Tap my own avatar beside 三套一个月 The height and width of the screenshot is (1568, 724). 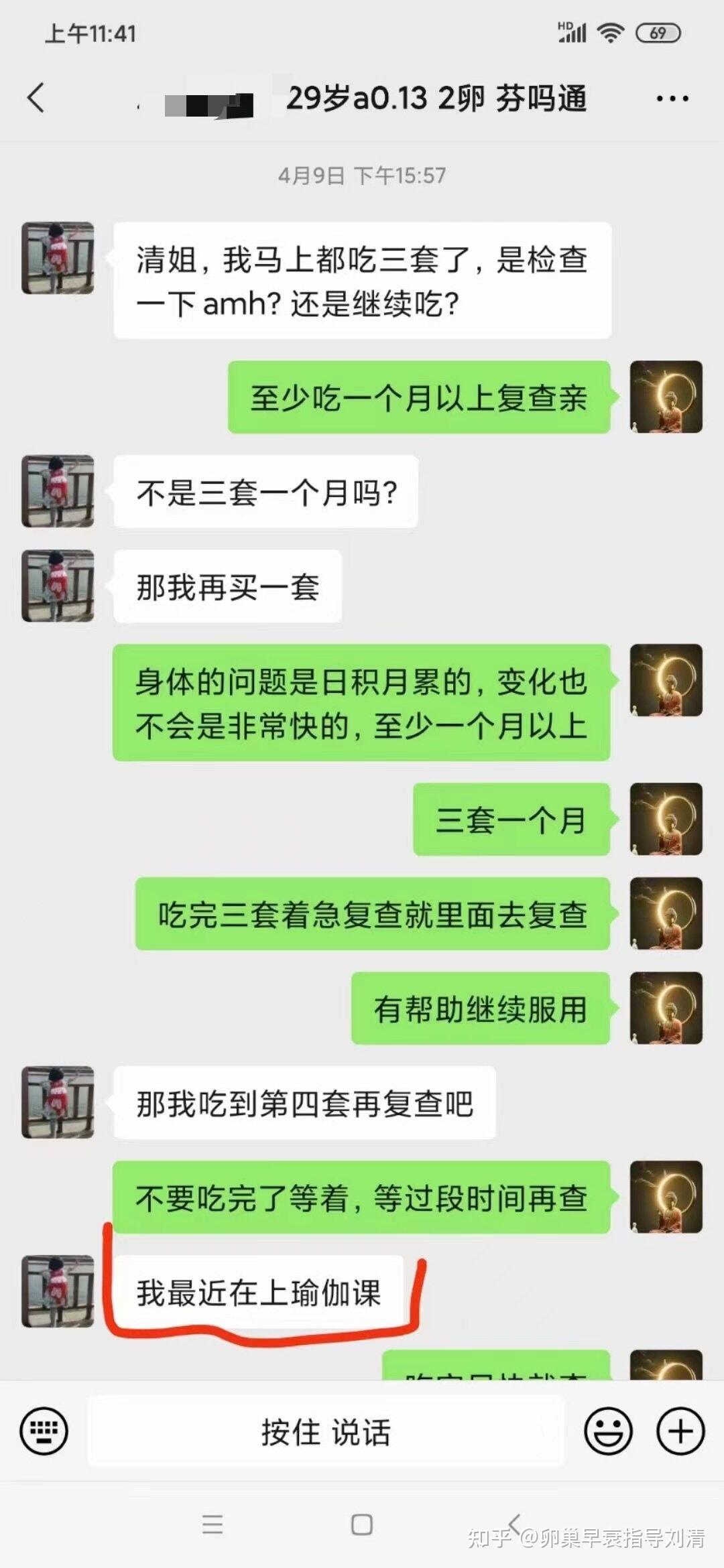pos(666,819)
